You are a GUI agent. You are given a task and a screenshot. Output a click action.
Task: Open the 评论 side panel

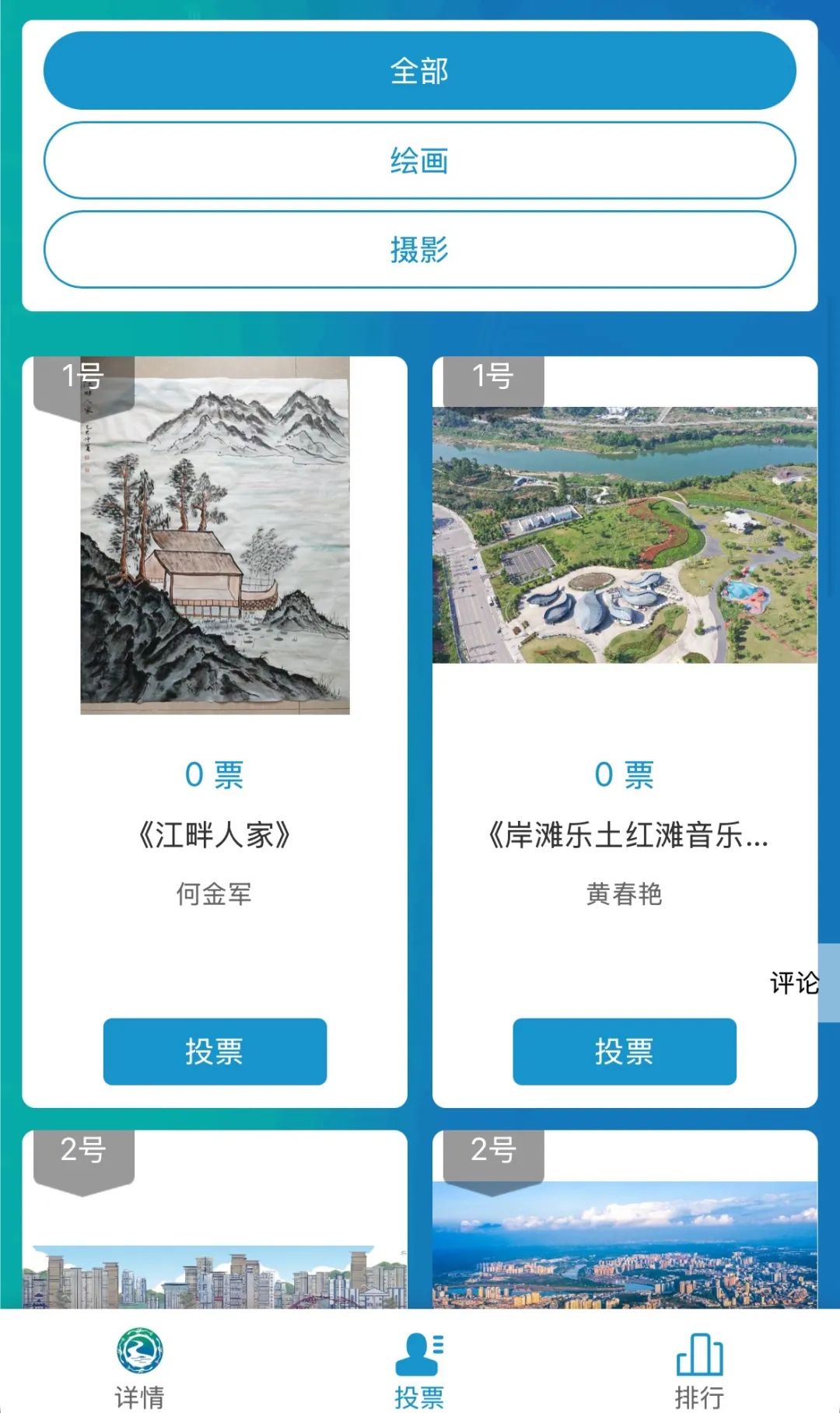tap(794, 983)
